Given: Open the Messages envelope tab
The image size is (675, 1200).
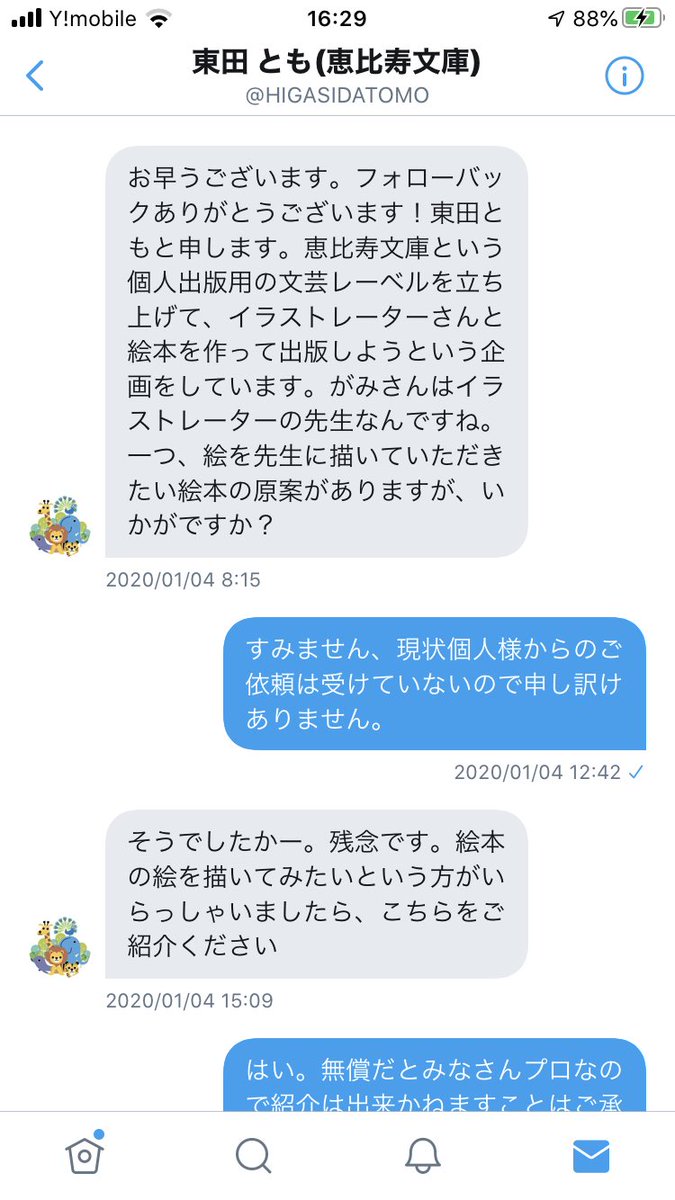Looking at the screenshot, I should click(591, 1156).
